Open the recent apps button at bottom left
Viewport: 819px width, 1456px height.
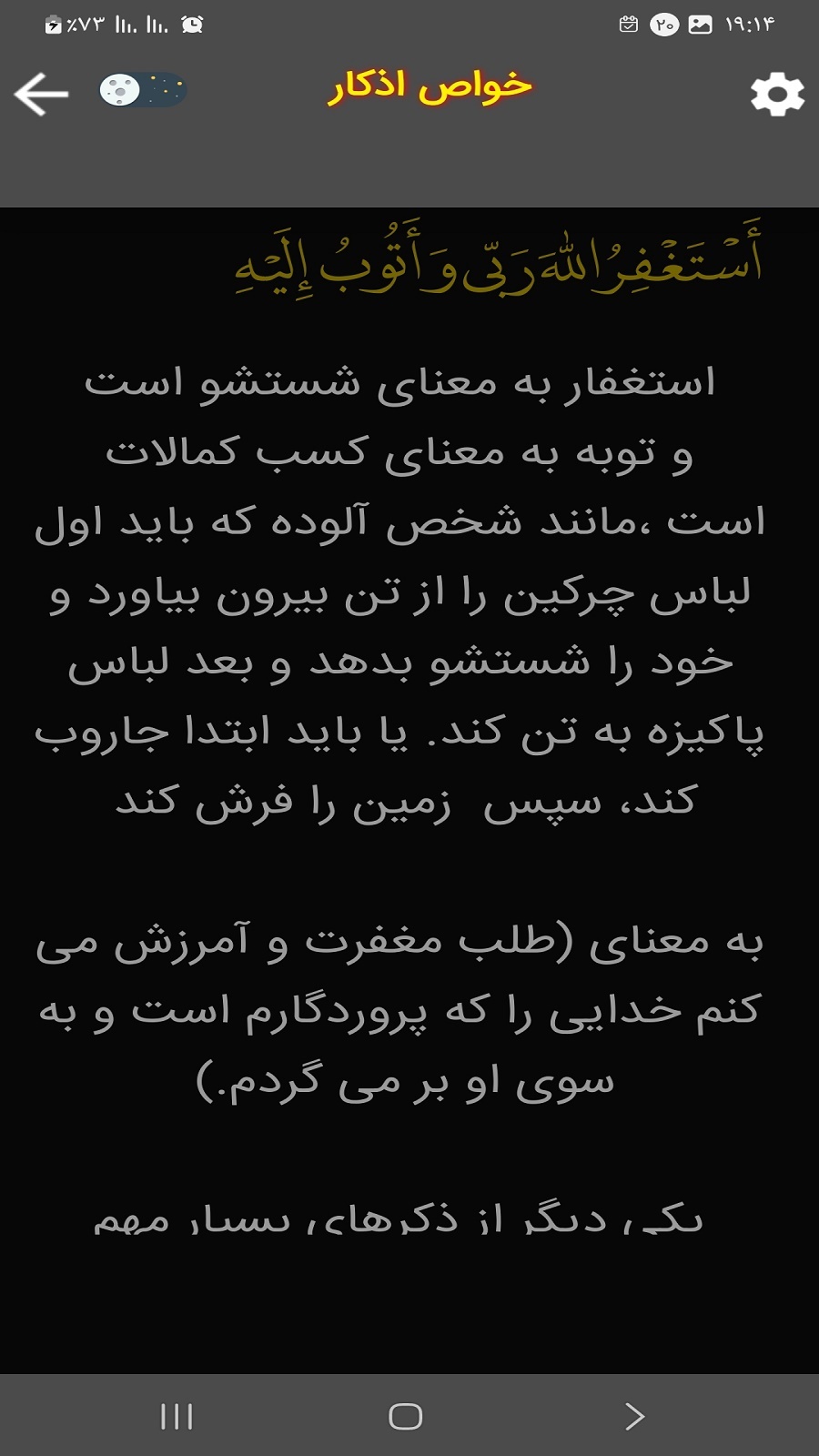179,1416
